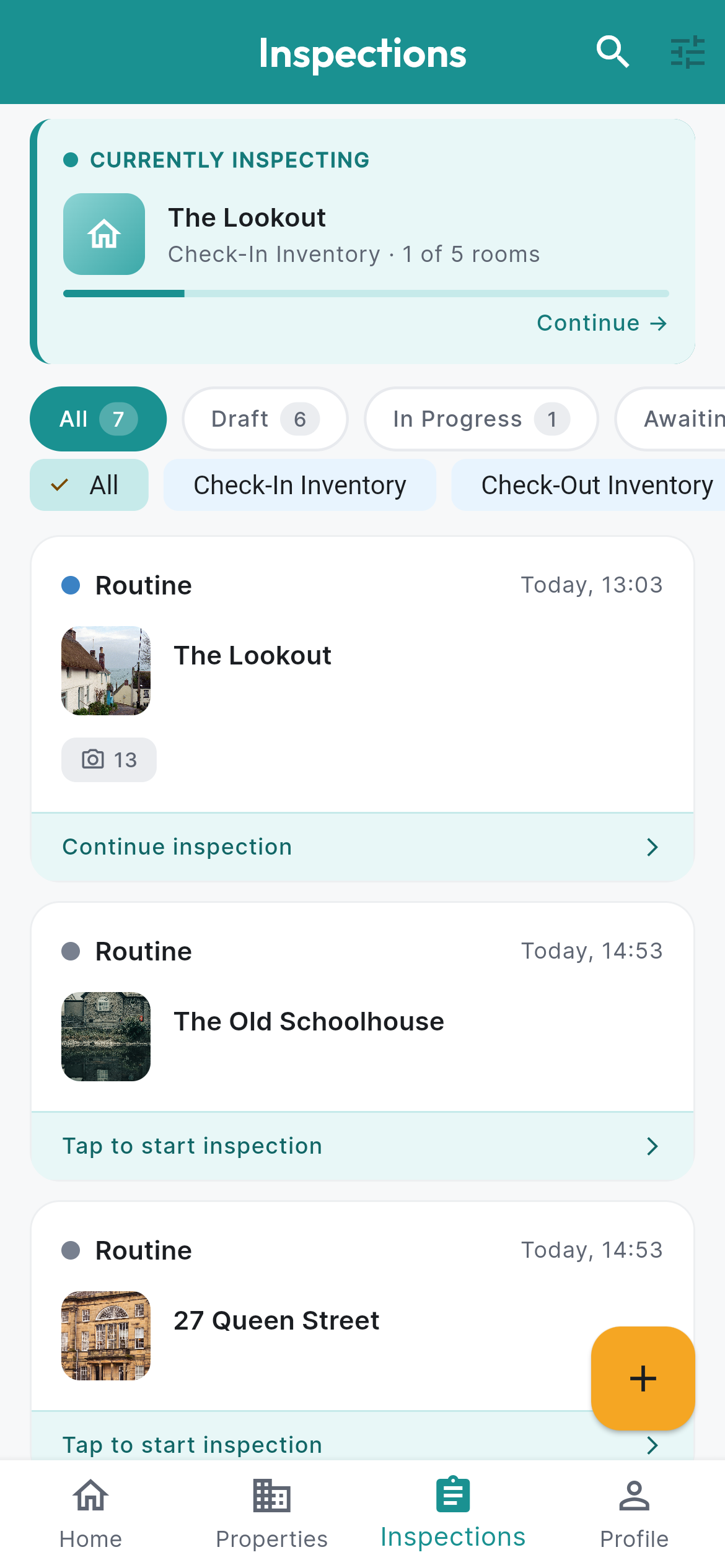Image resolution: width=725 pixels, height=1568 pixels.
Task: Tap to start inspection for The Old Schoolhouse
Action: click(191, 1146)
